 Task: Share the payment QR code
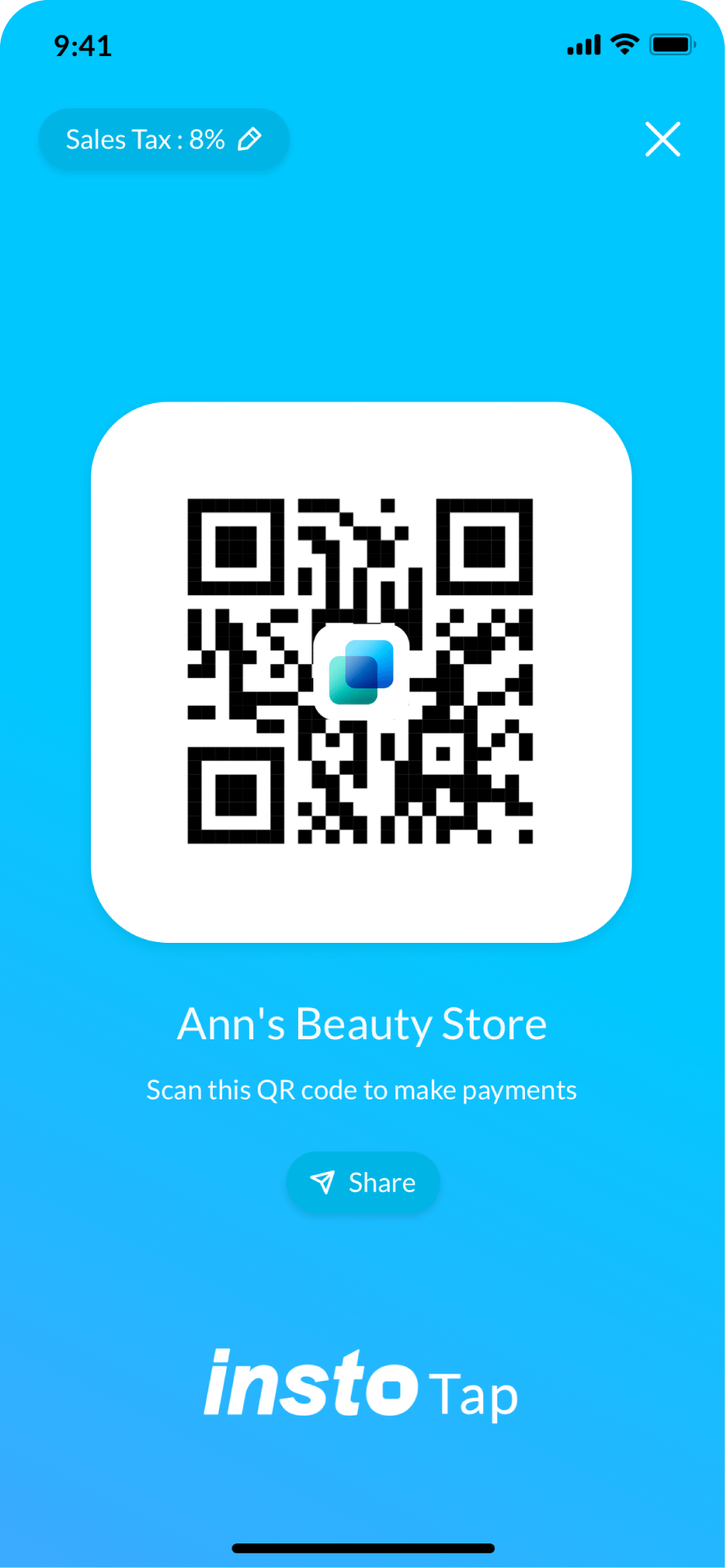(x=363, y=1182)
